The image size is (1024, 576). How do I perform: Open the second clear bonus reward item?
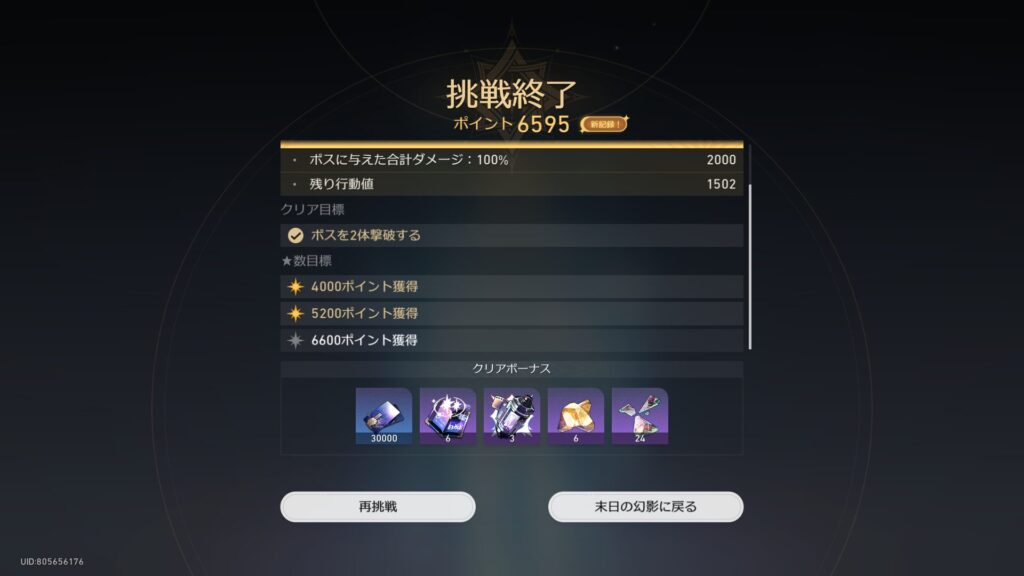click(448, 415)
